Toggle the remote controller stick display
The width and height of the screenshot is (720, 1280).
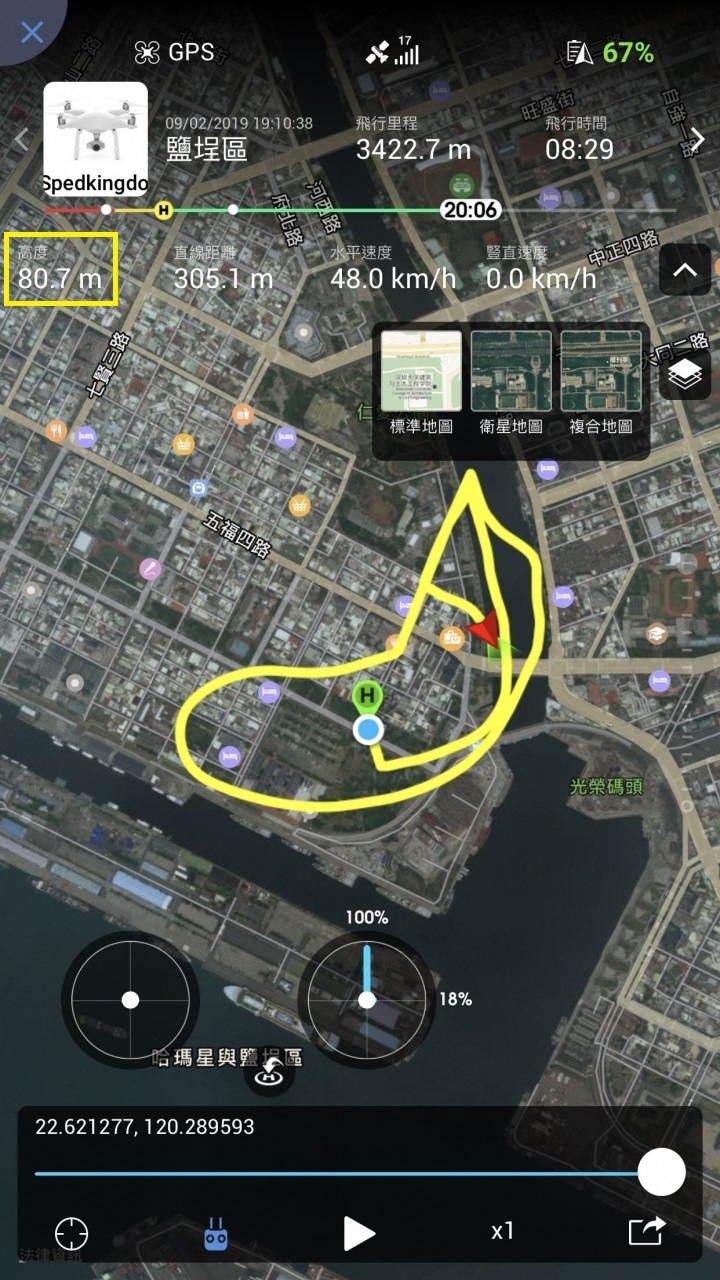tap(216, 1233)
